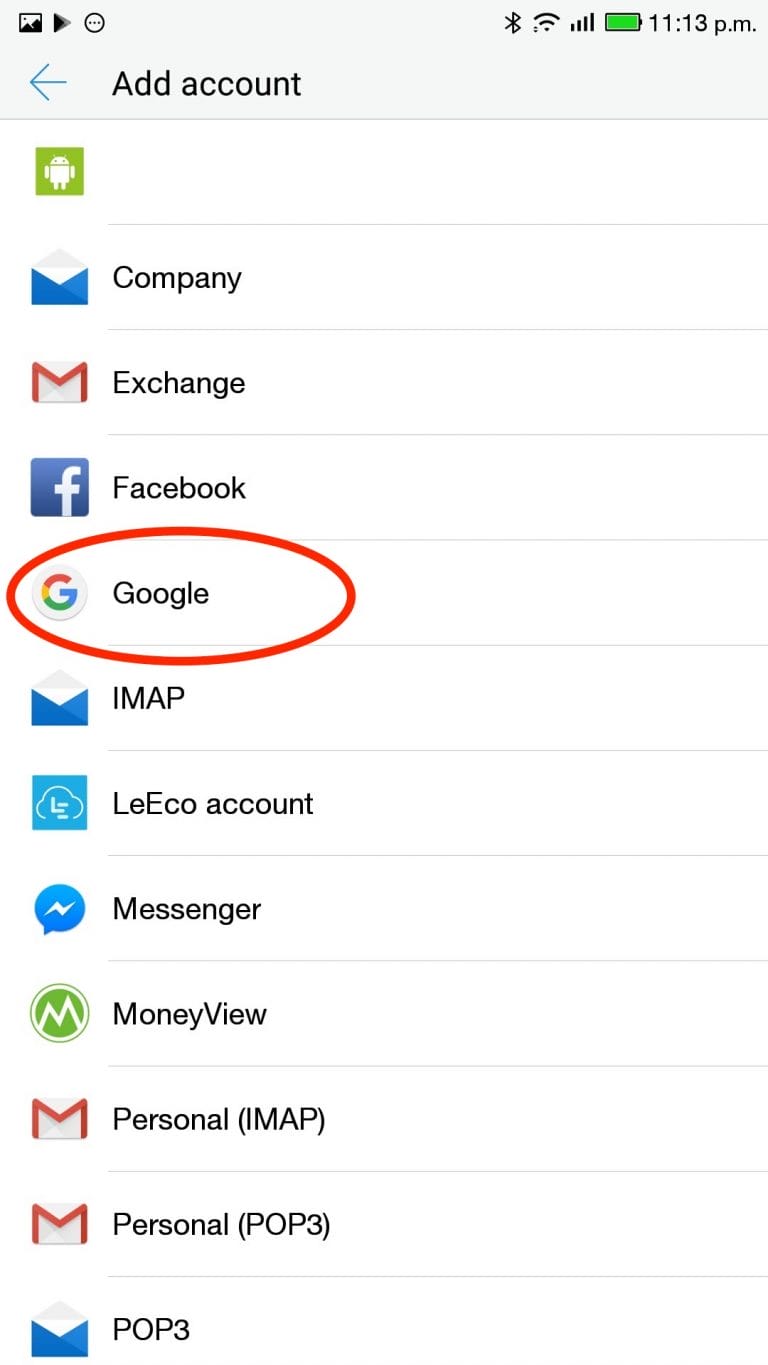
Task: Go back from Add account
Action: pos(48,83)
